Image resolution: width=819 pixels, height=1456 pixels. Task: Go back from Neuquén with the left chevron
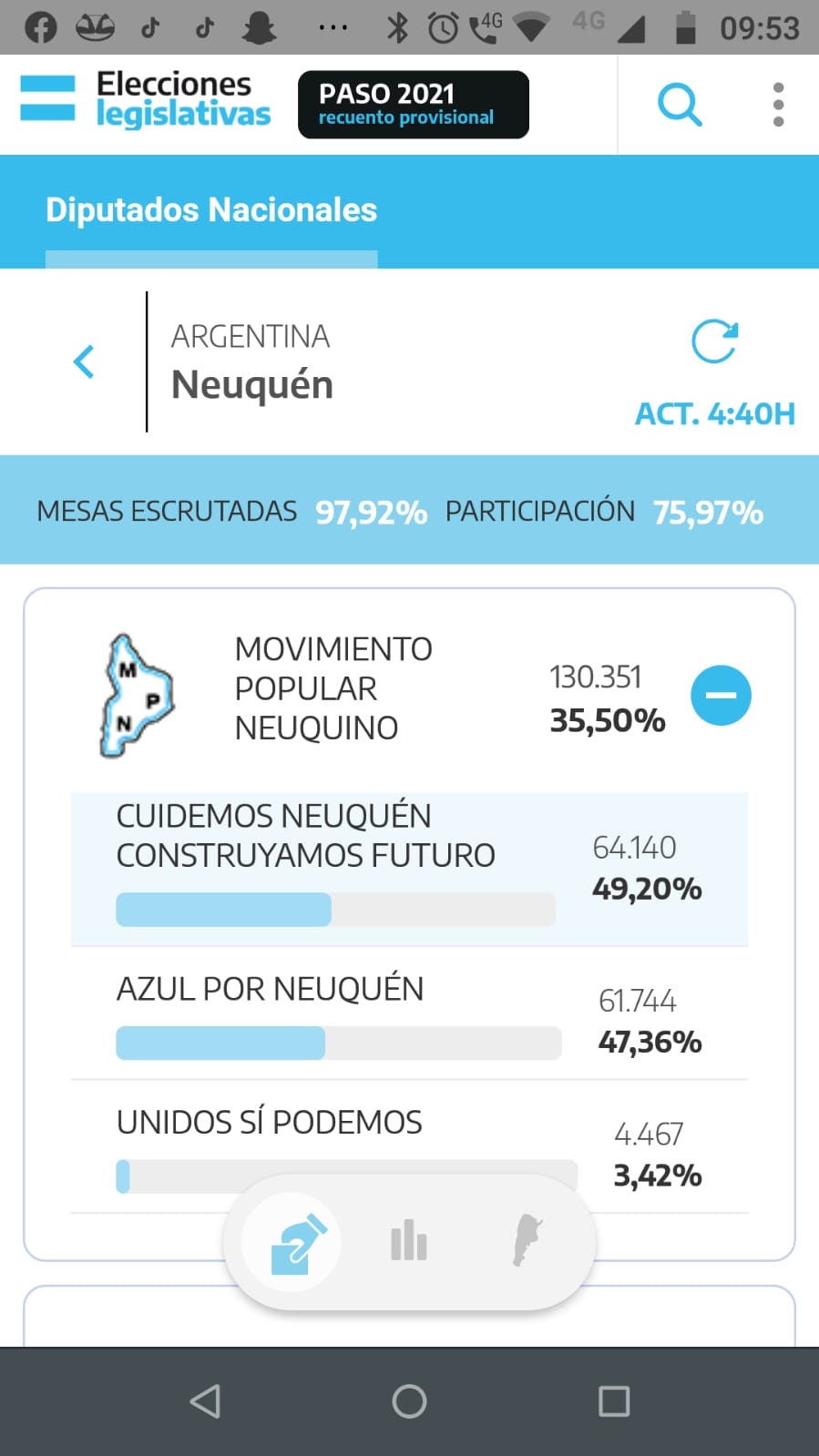[84, 361]
